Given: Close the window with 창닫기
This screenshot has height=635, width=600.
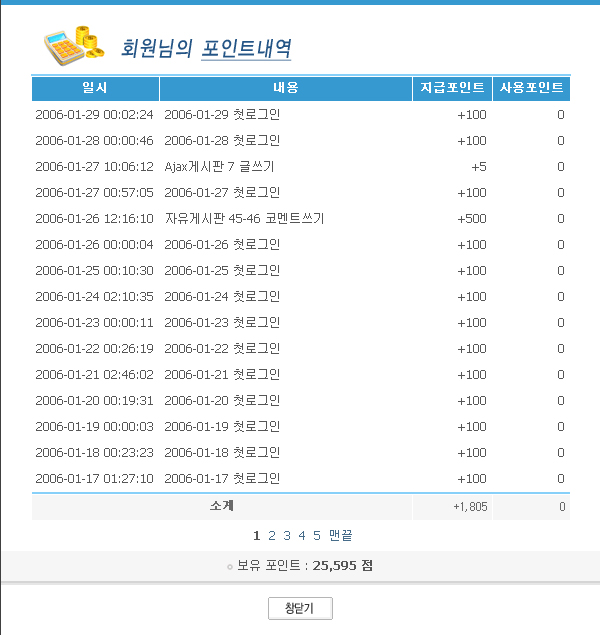Looking at the screenshot, I should (x=300, y=608).
